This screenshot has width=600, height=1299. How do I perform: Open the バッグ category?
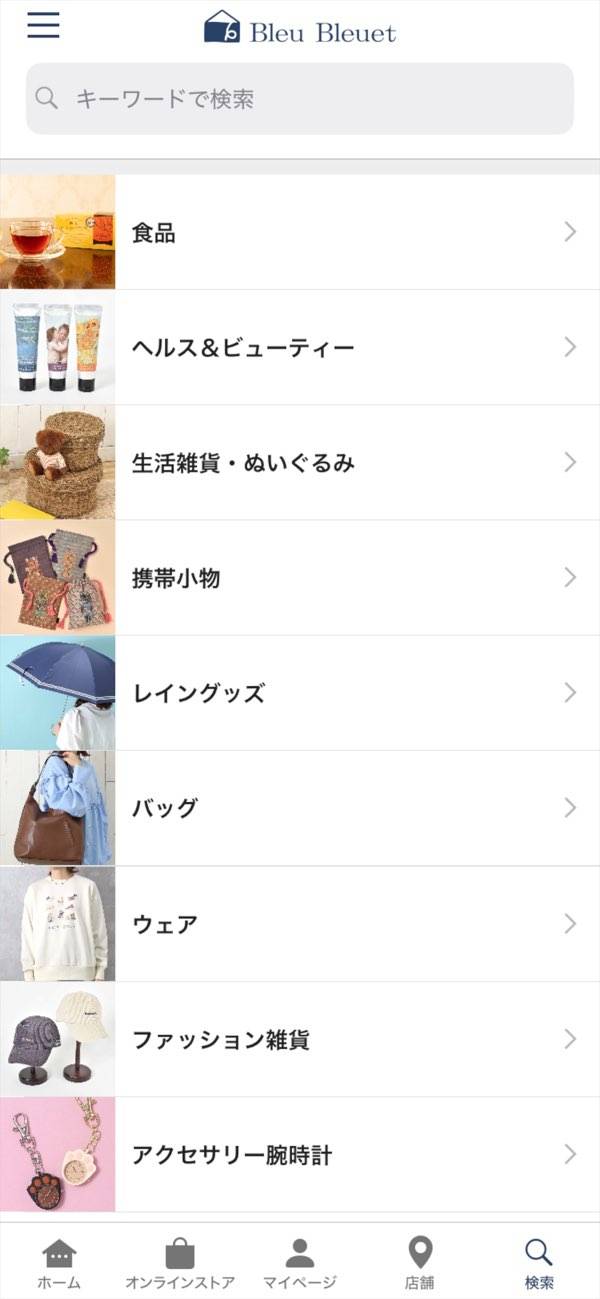(300, 807)
